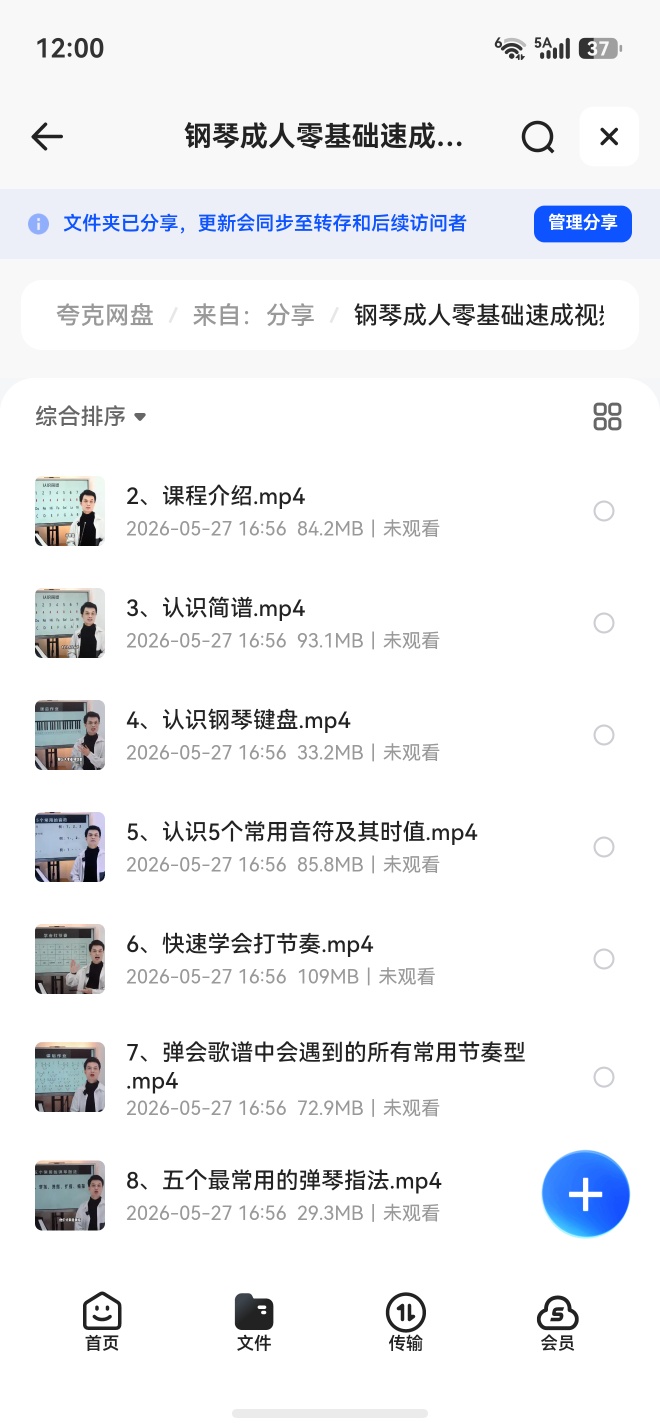Tap the blue plus floating button
Image resolution: width=660 pixels, height=1428 pixels.
[x=585, y=1194]
